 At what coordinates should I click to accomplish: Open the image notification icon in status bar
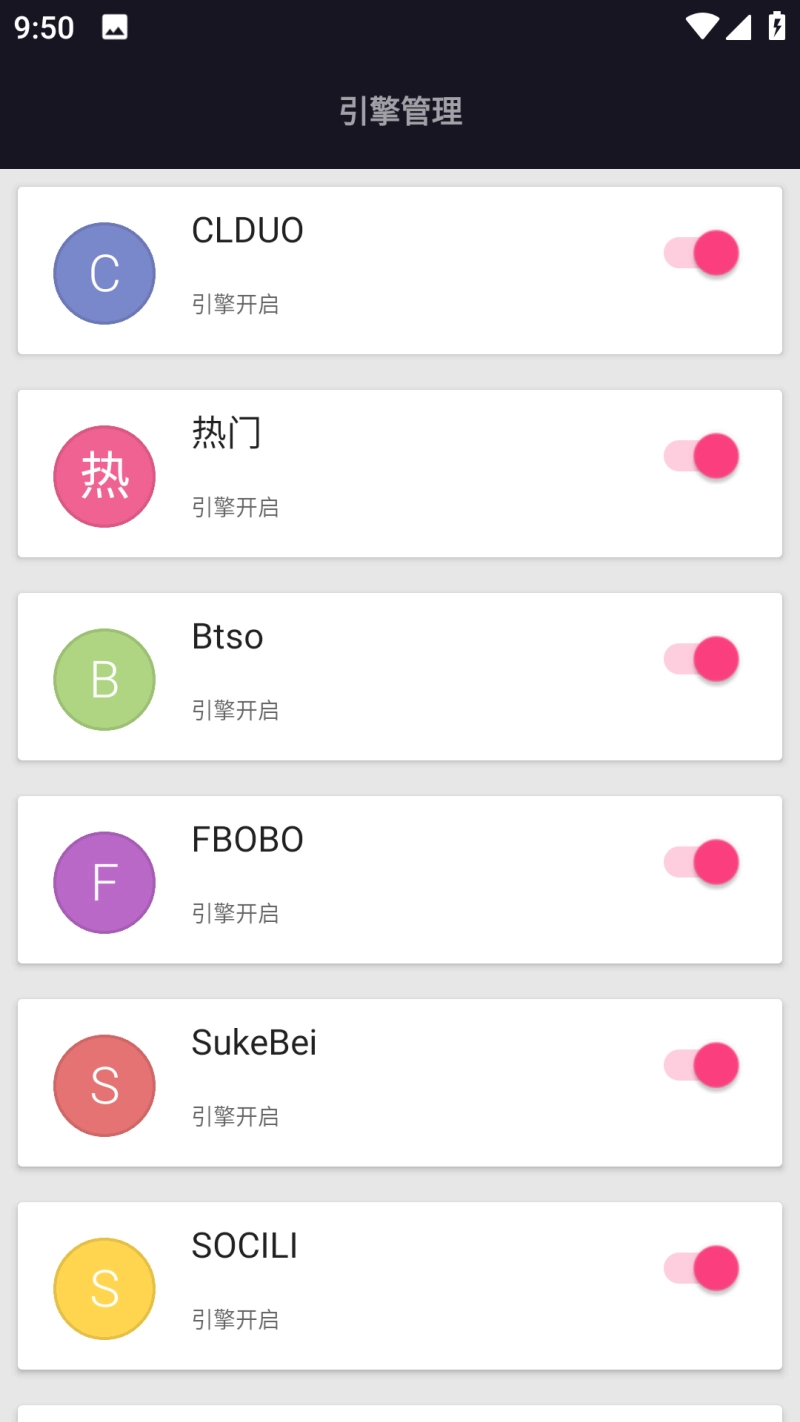pyautogui.click(x=113, y=27)
